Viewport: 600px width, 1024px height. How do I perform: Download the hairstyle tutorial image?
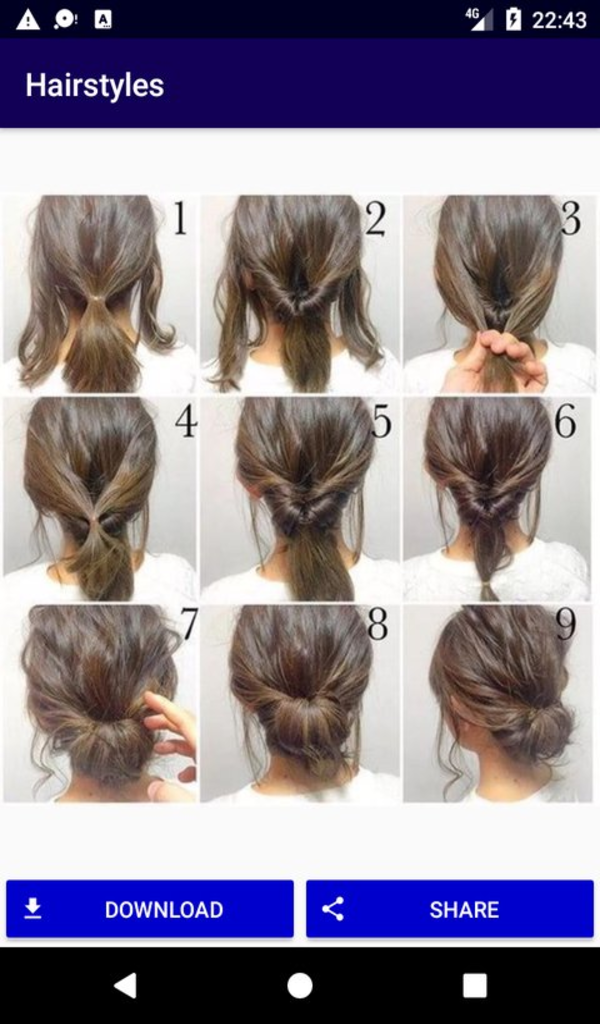[150, 909]
